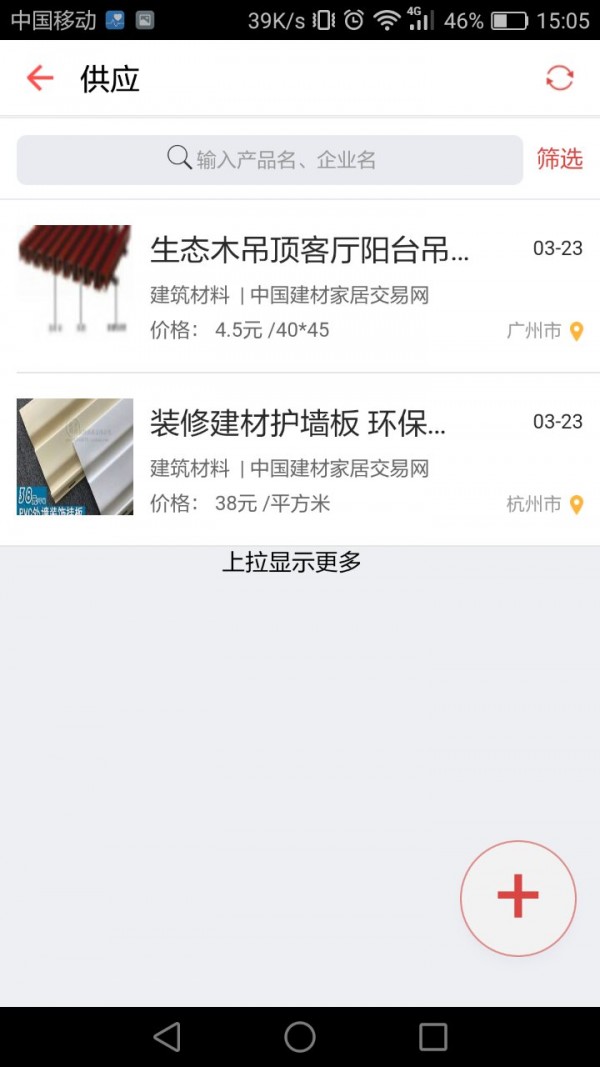Open the system recent apps view

coord(433,1037)
